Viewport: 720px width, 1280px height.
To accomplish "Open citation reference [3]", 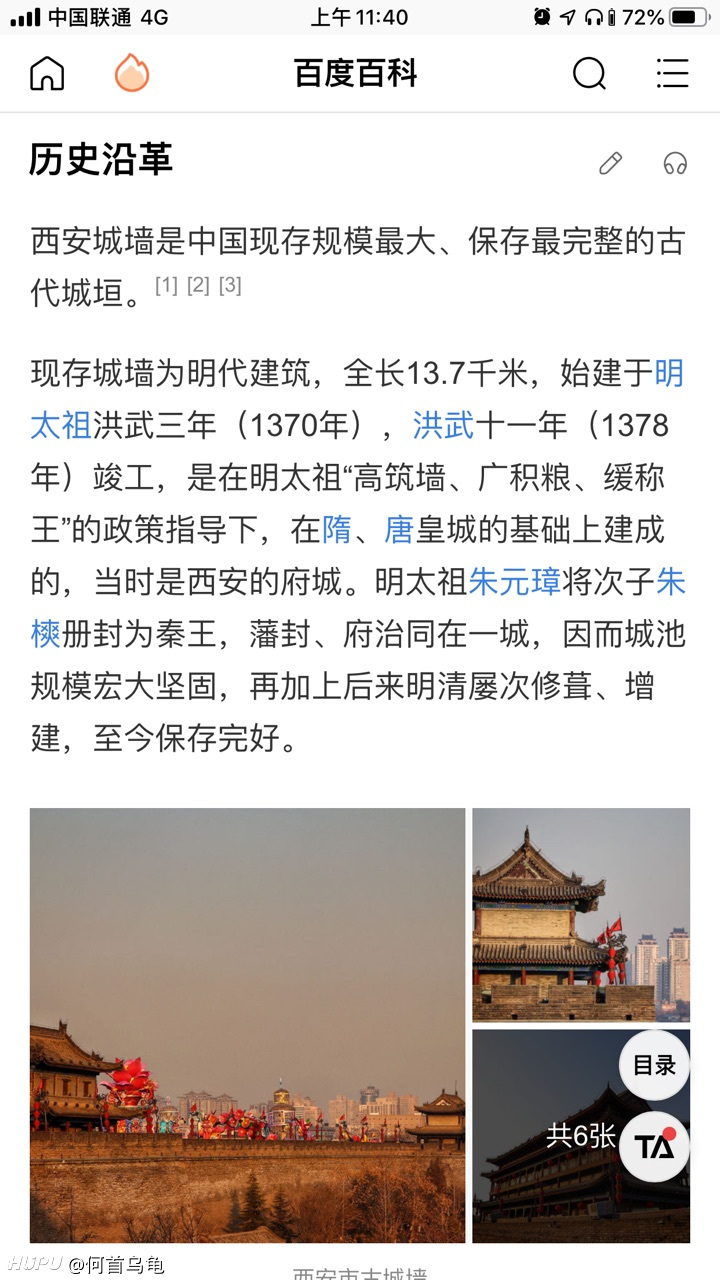I will click(230, 286).
